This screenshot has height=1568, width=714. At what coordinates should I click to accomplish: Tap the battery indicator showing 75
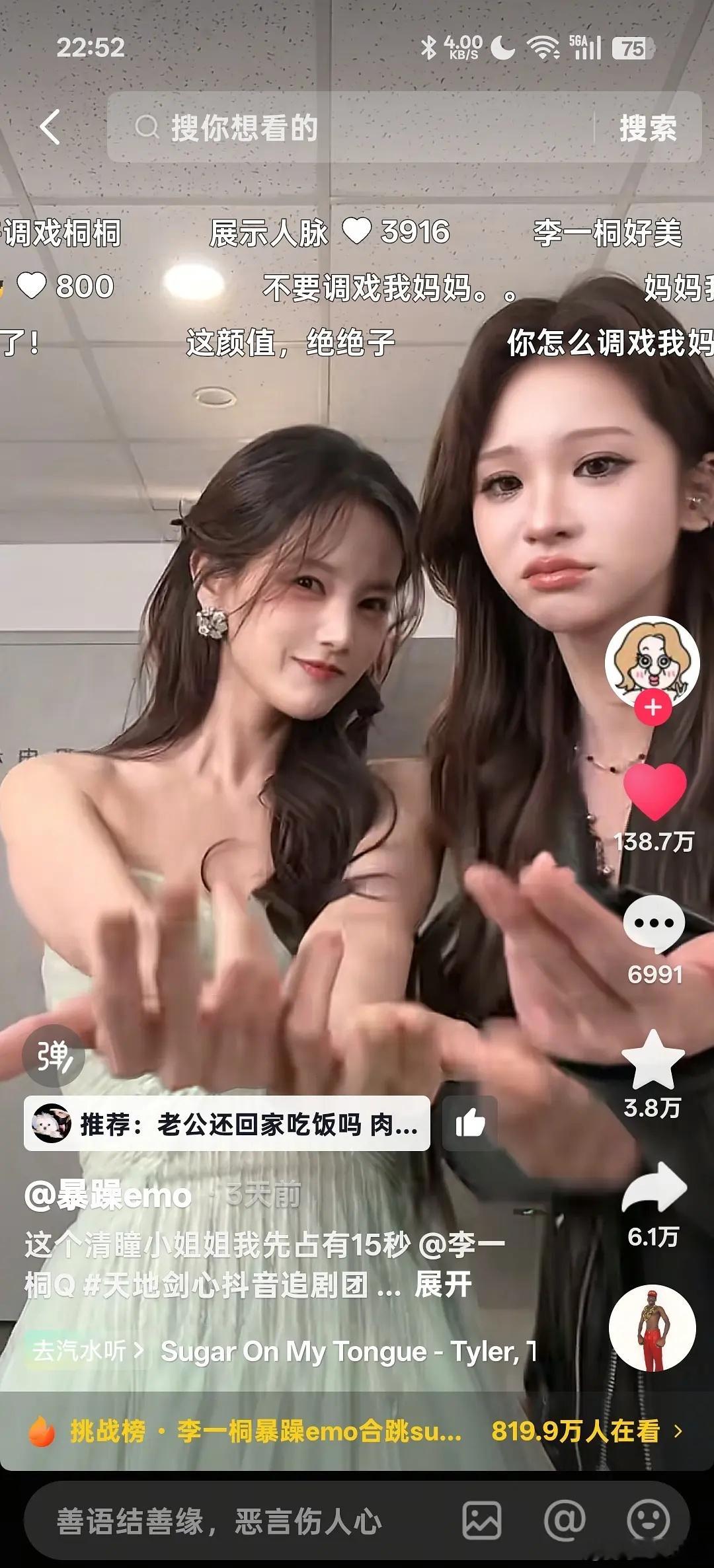633,48
